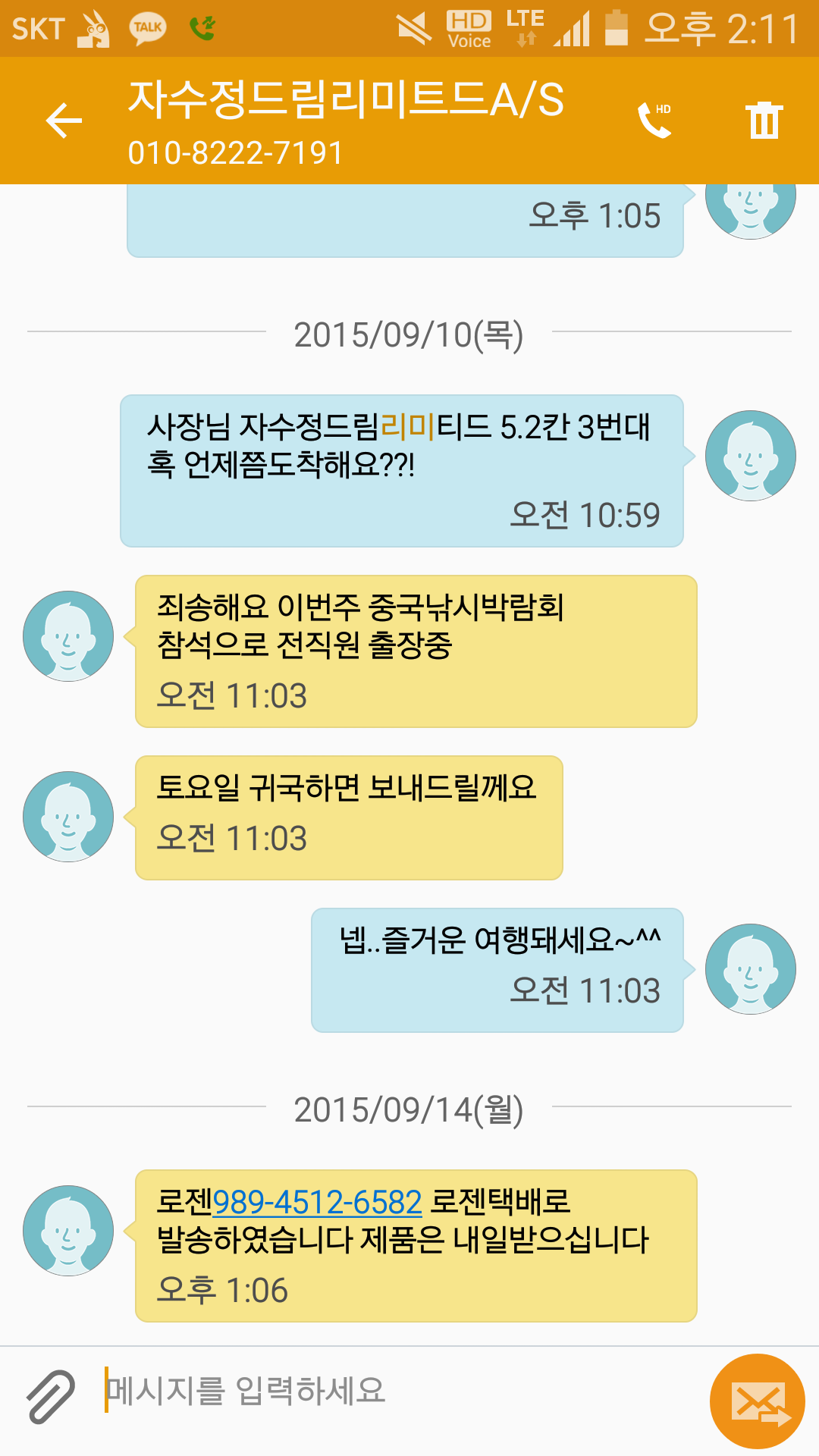819x1456 pixels.
Task: Go back with the arrow icon
Action: [64, 121]
